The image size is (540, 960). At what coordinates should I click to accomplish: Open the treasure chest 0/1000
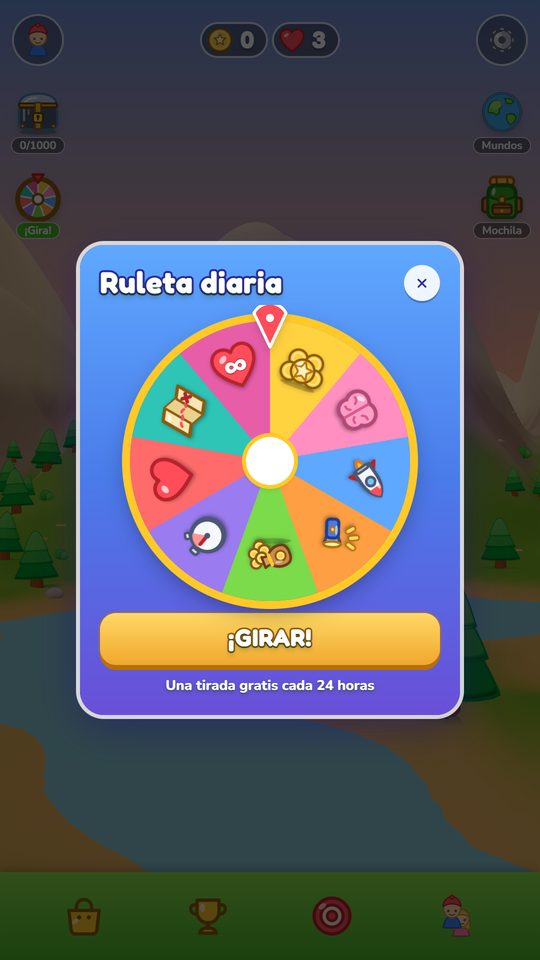[38, 122]
